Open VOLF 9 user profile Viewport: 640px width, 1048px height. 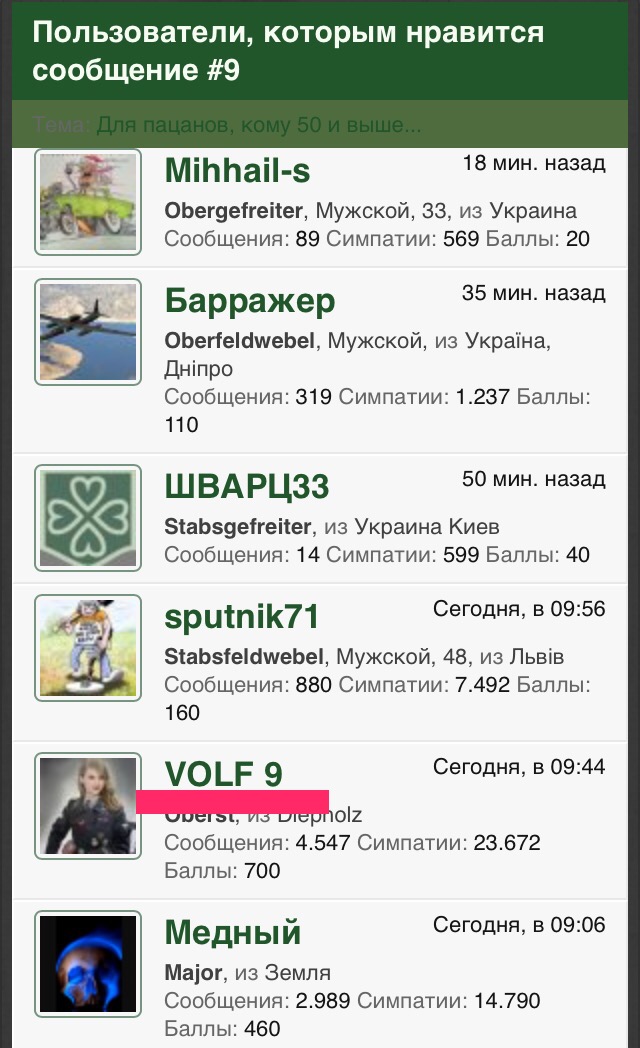coord(223,773)
